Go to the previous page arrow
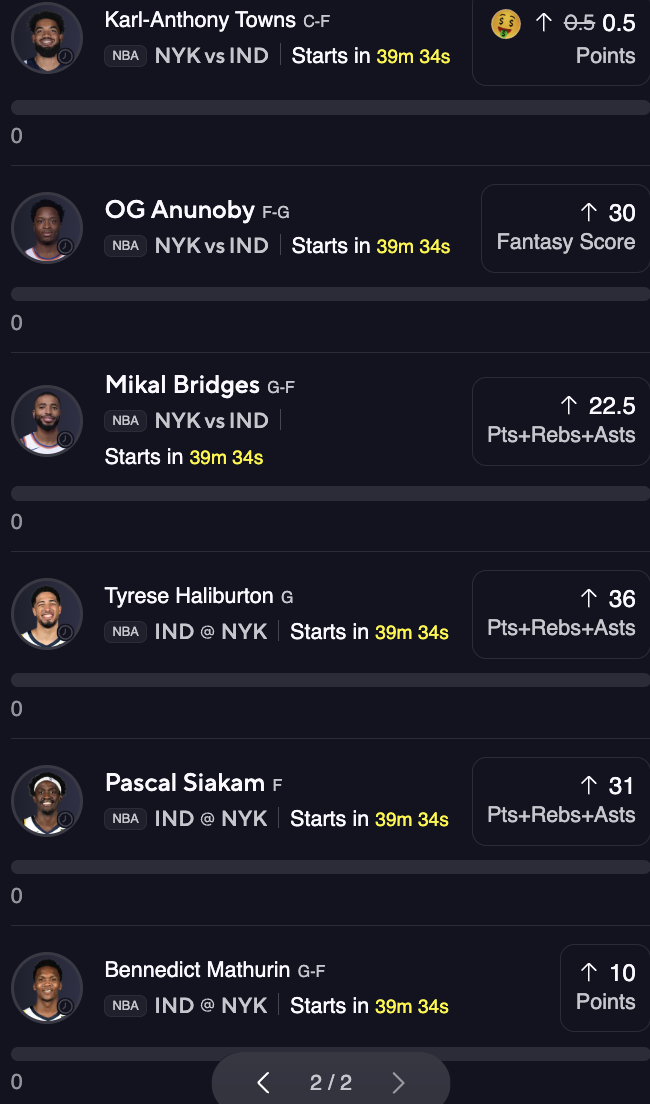The image size is (650, 1104). click(263, 1082)
